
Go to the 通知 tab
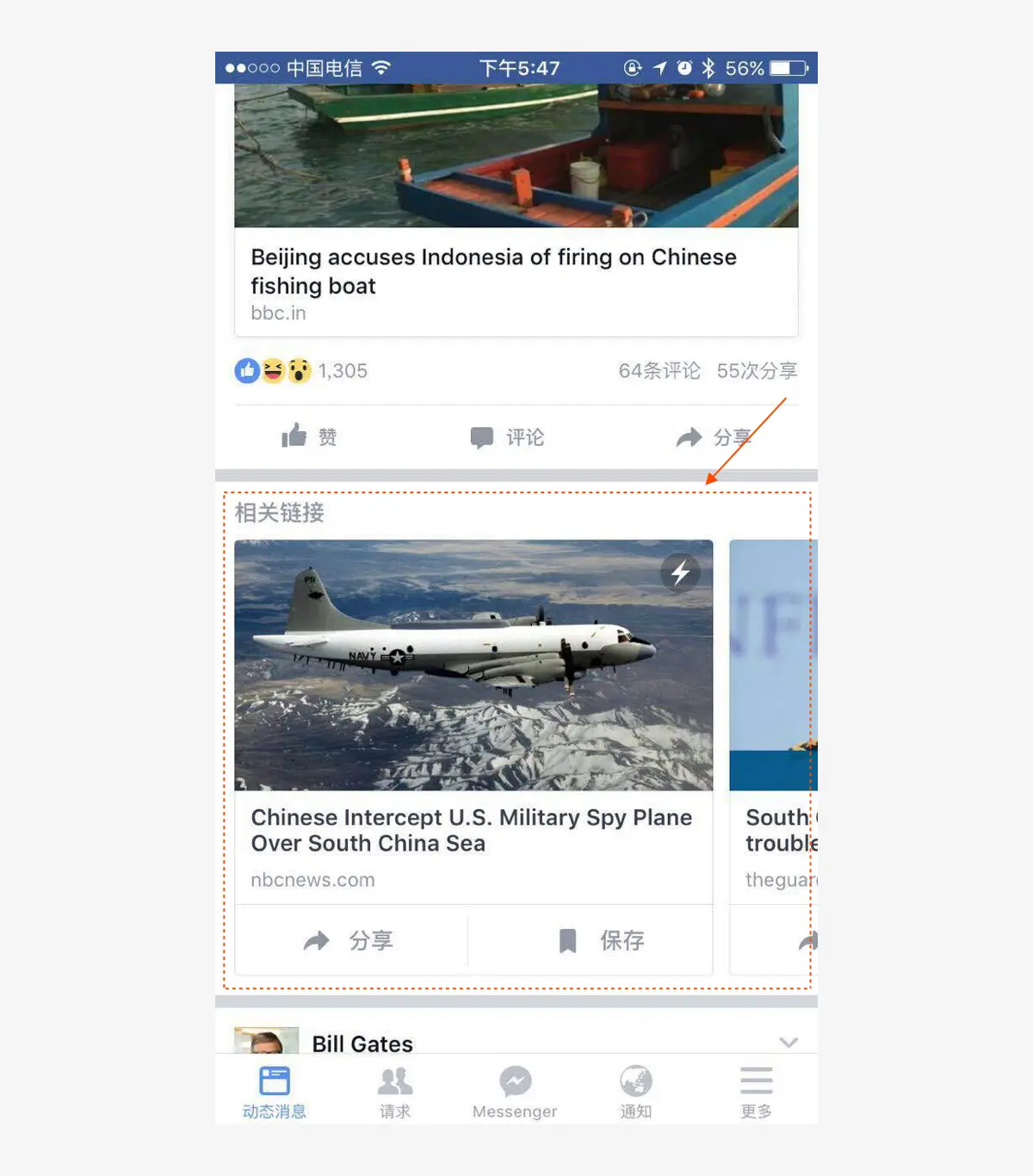pos(636,1092)
